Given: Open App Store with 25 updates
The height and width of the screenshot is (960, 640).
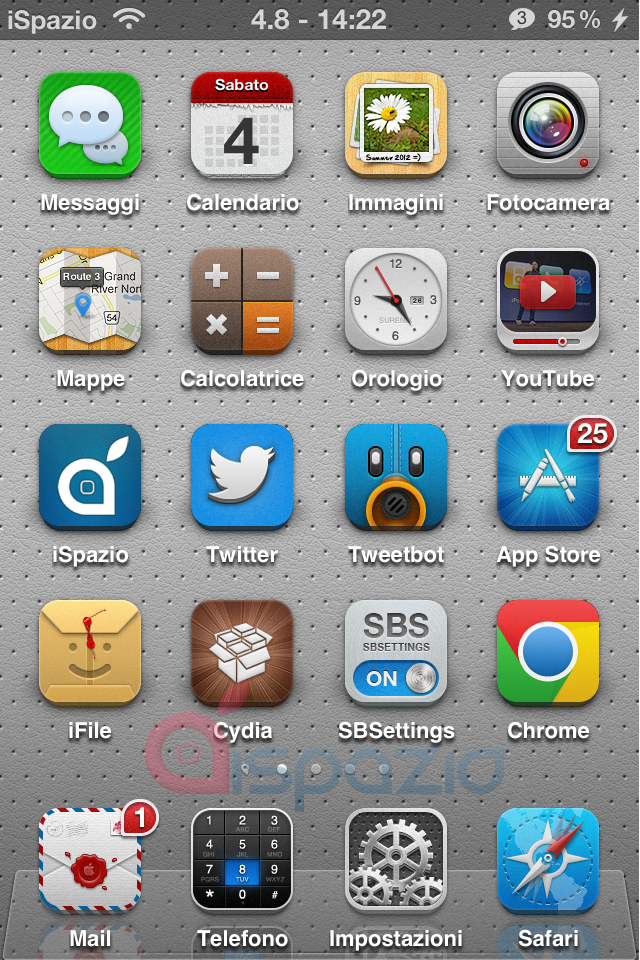Looking at the screenshot, I should (x=548, y=476).
